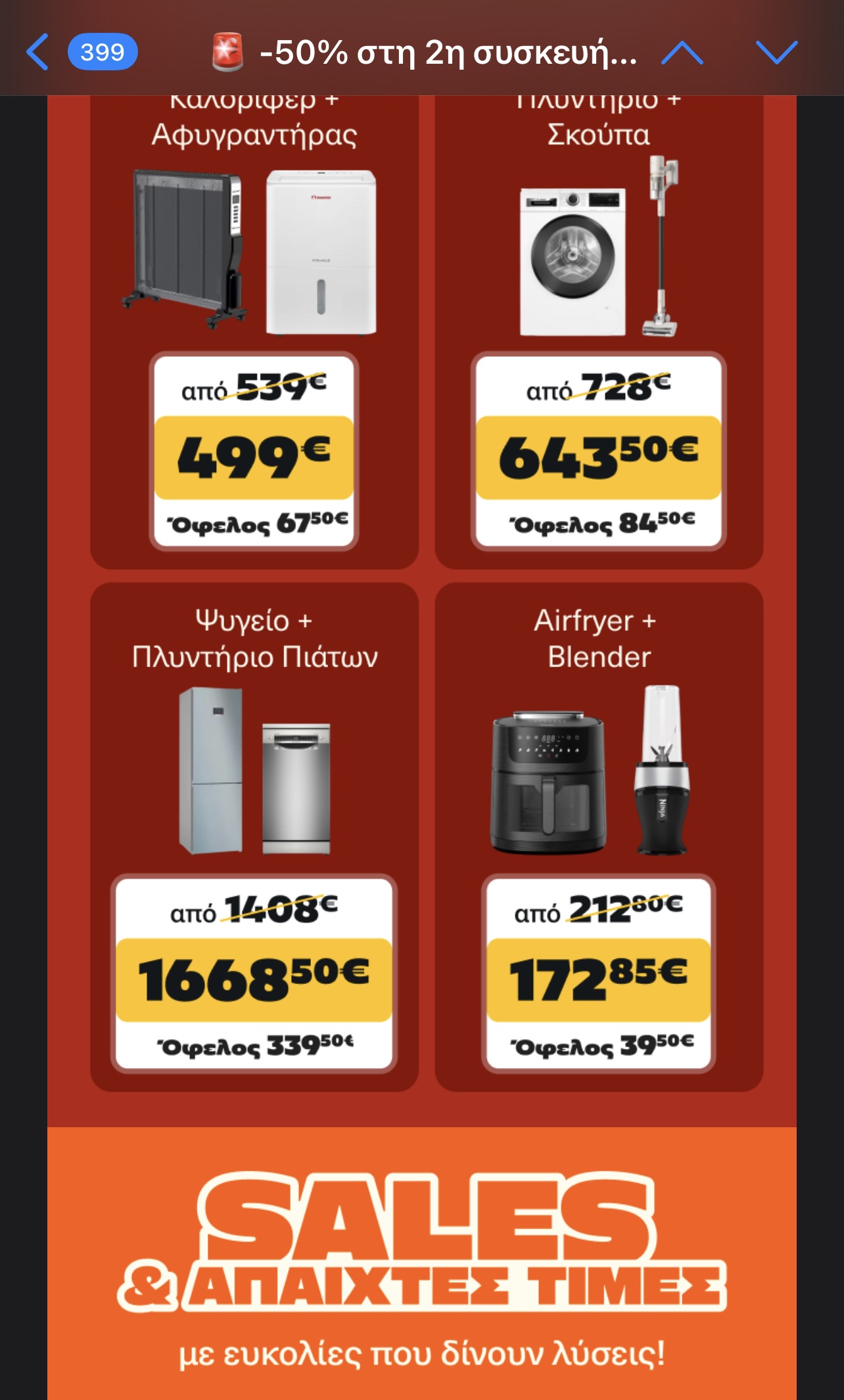Image resolution: width=844 pixels, height=1400 pixels.
Task: Go back to the inbox
Action: click(38, 52)
